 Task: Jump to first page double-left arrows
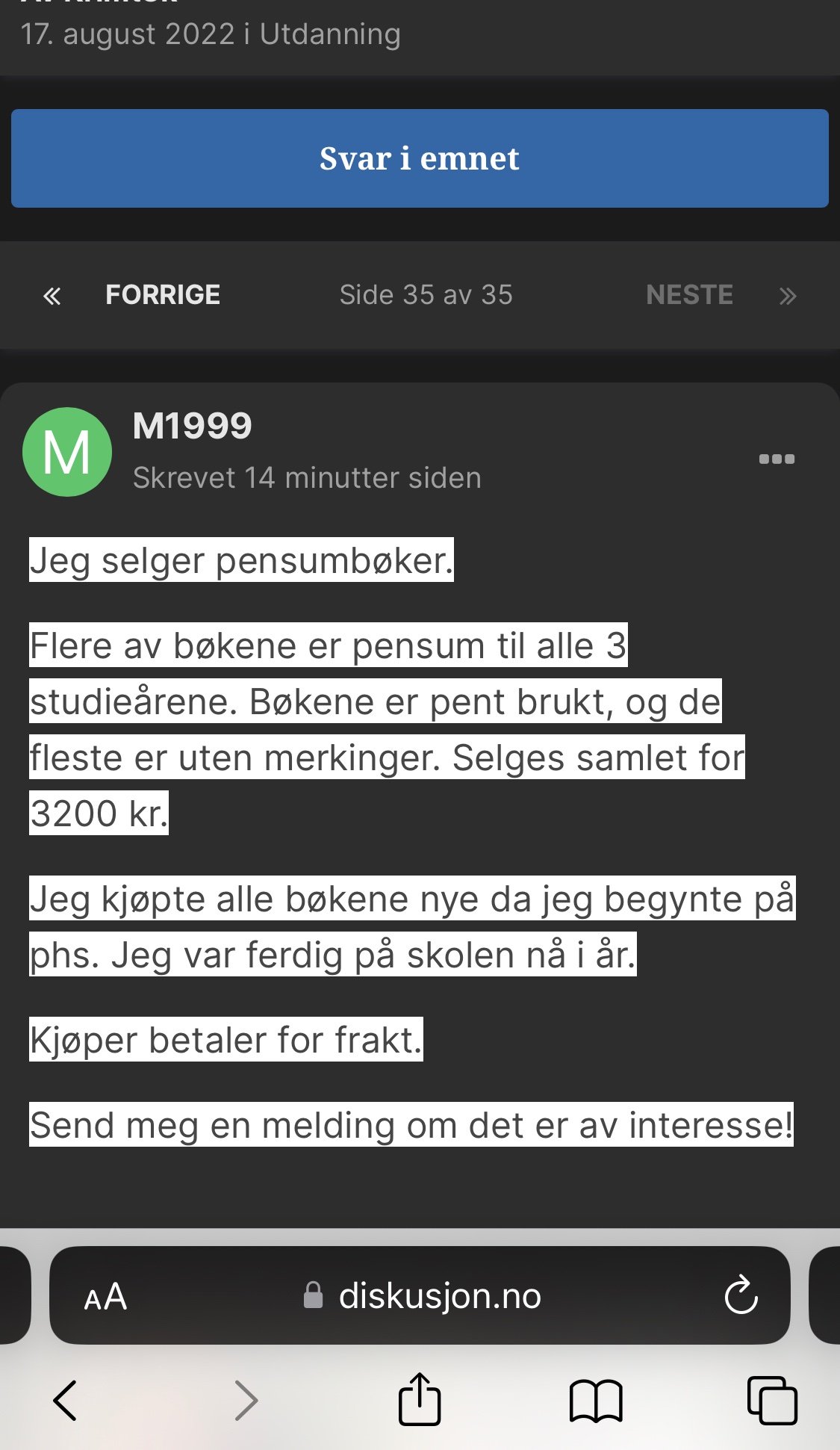point(52,296)
